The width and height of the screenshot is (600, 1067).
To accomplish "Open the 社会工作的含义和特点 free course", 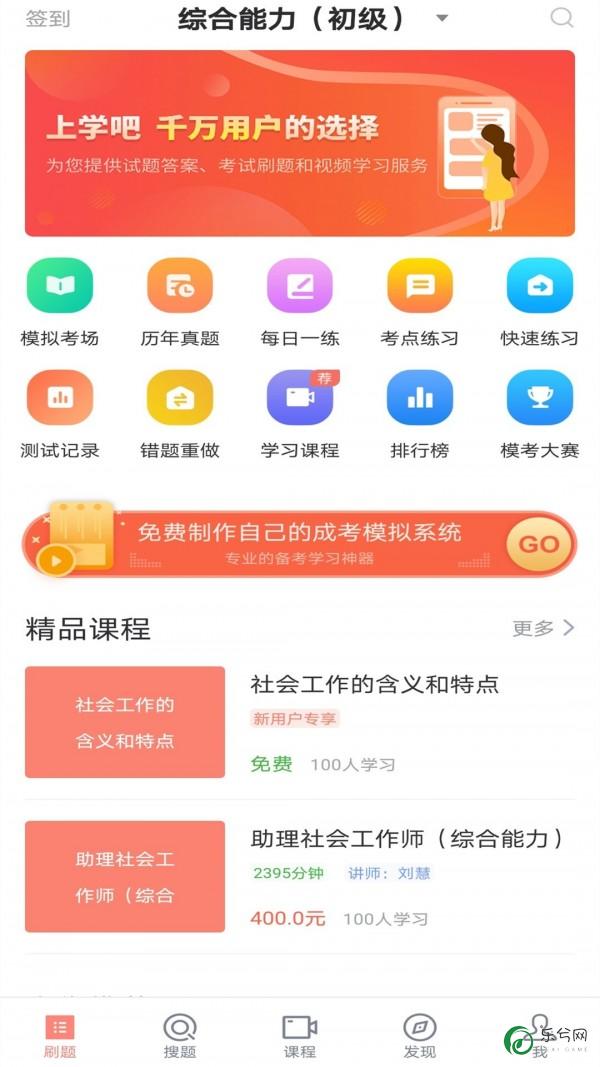I will coord(300,722).
